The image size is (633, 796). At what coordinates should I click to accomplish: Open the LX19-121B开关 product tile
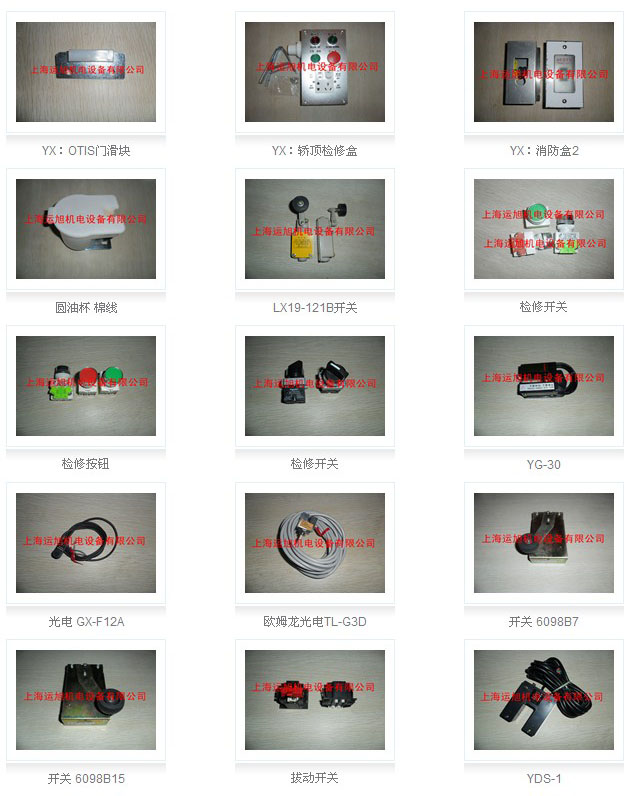click(315, 229)
